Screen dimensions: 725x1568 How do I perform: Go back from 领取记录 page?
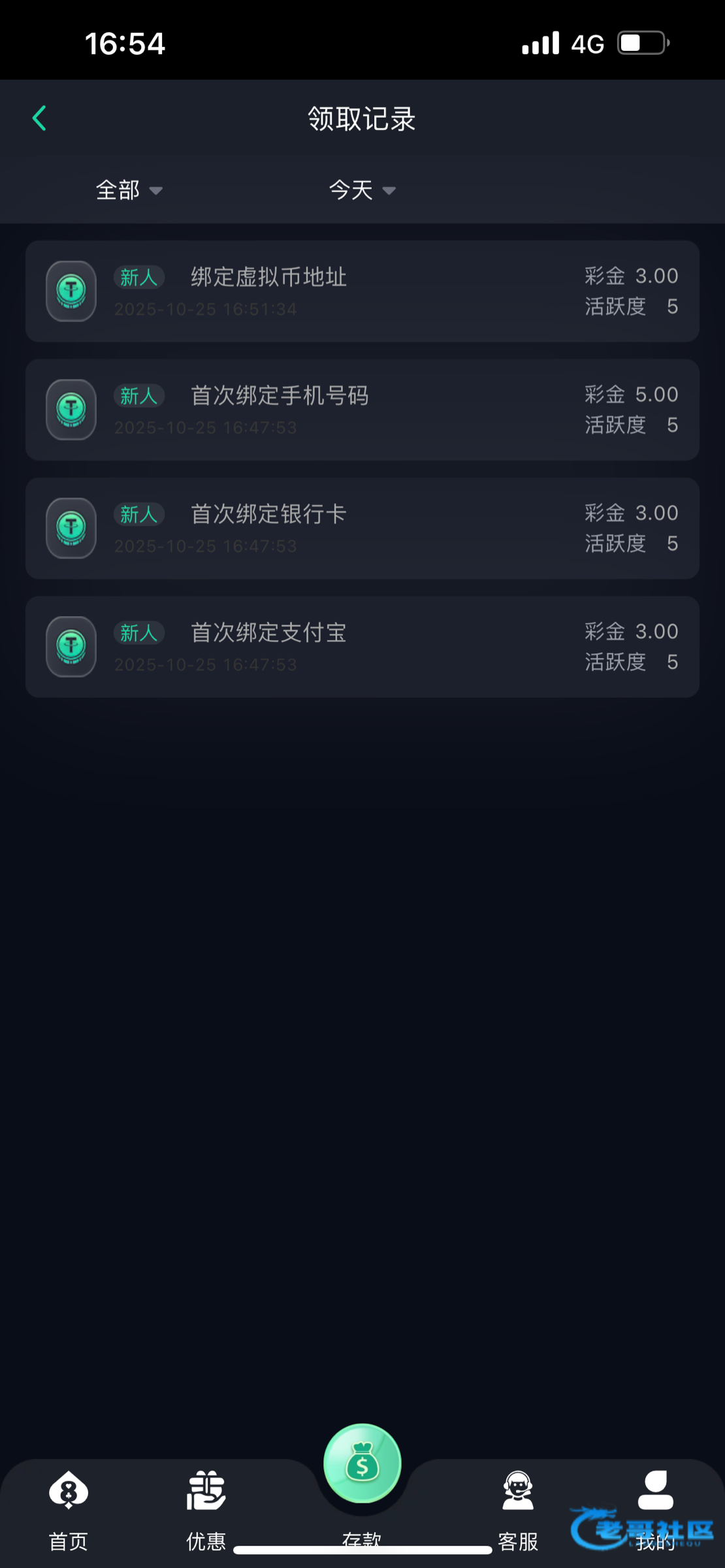coord(40,118)
